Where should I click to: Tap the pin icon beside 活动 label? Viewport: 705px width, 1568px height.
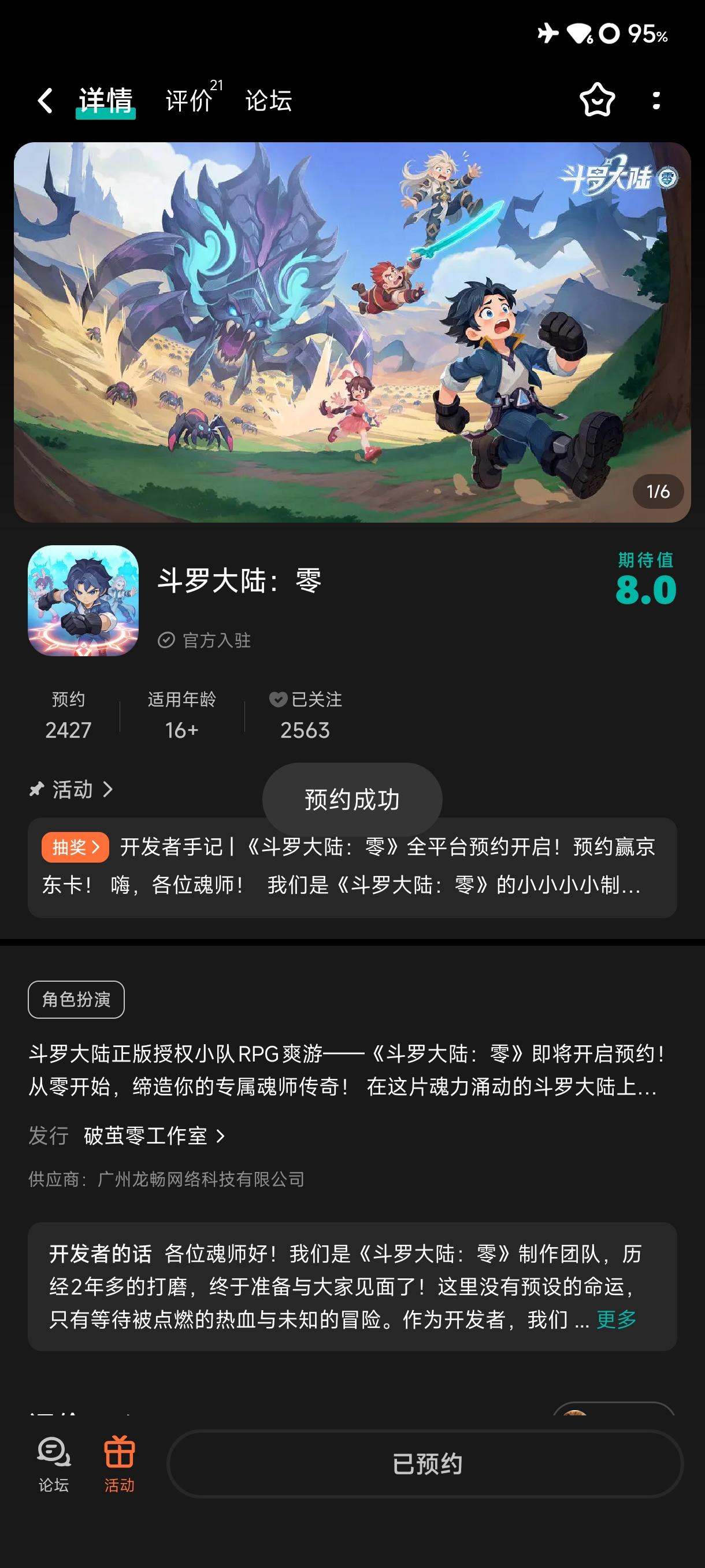click(36, 789)
